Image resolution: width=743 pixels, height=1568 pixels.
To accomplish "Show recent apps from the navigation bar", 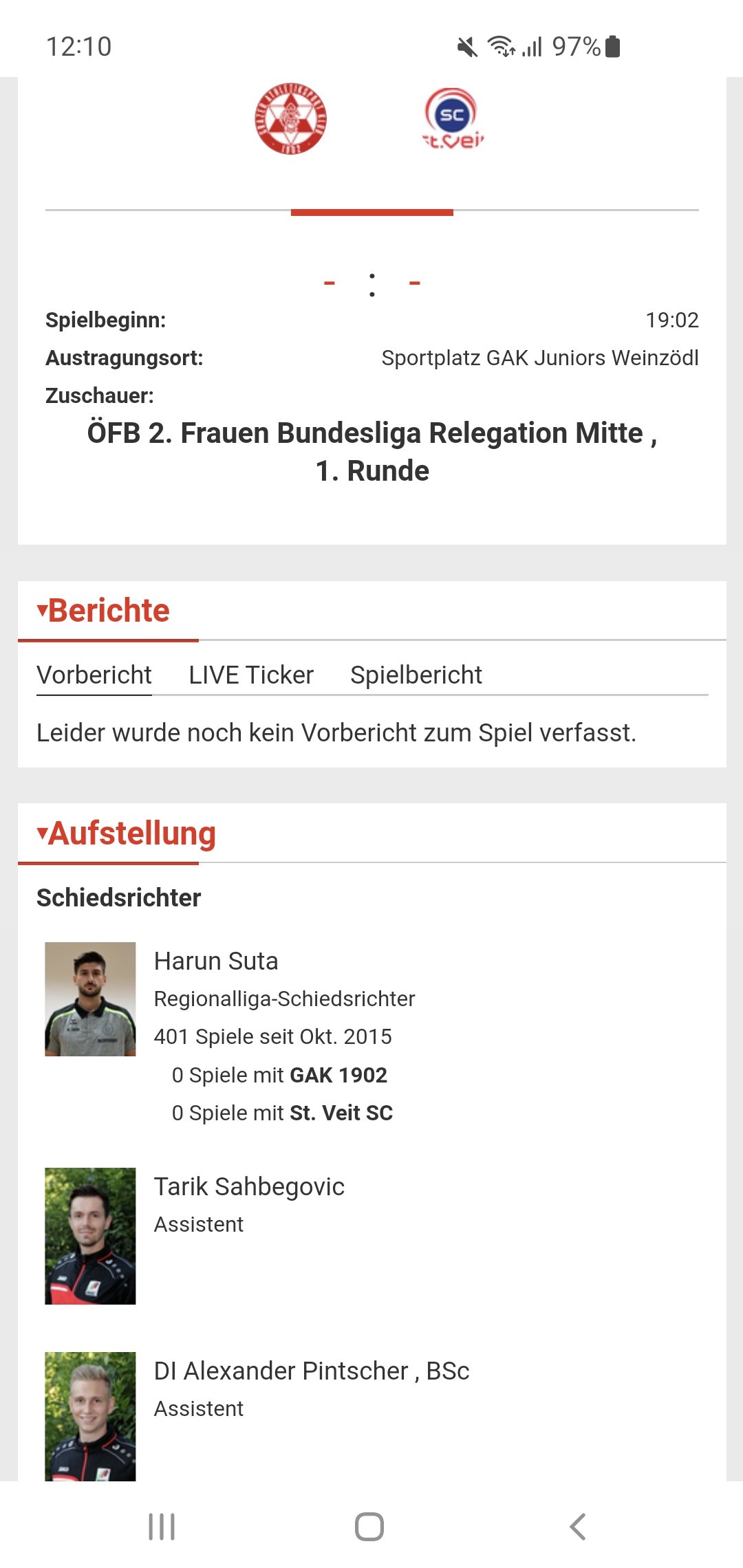I will pyautogui.click(x=162, y=1527).
